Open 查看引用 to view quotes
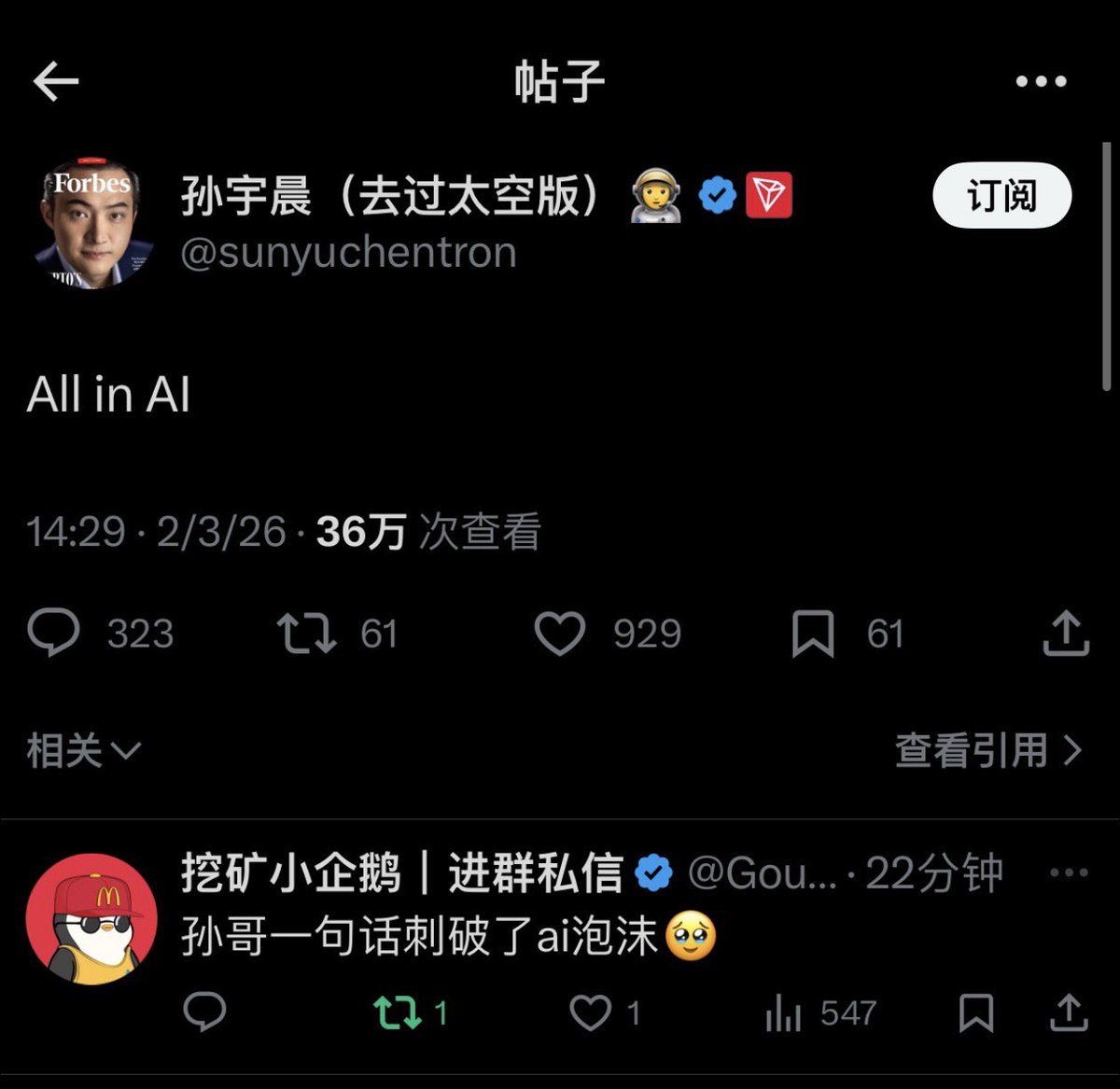The width and height of the screenshot is (1120, 1089). [987, 750]
